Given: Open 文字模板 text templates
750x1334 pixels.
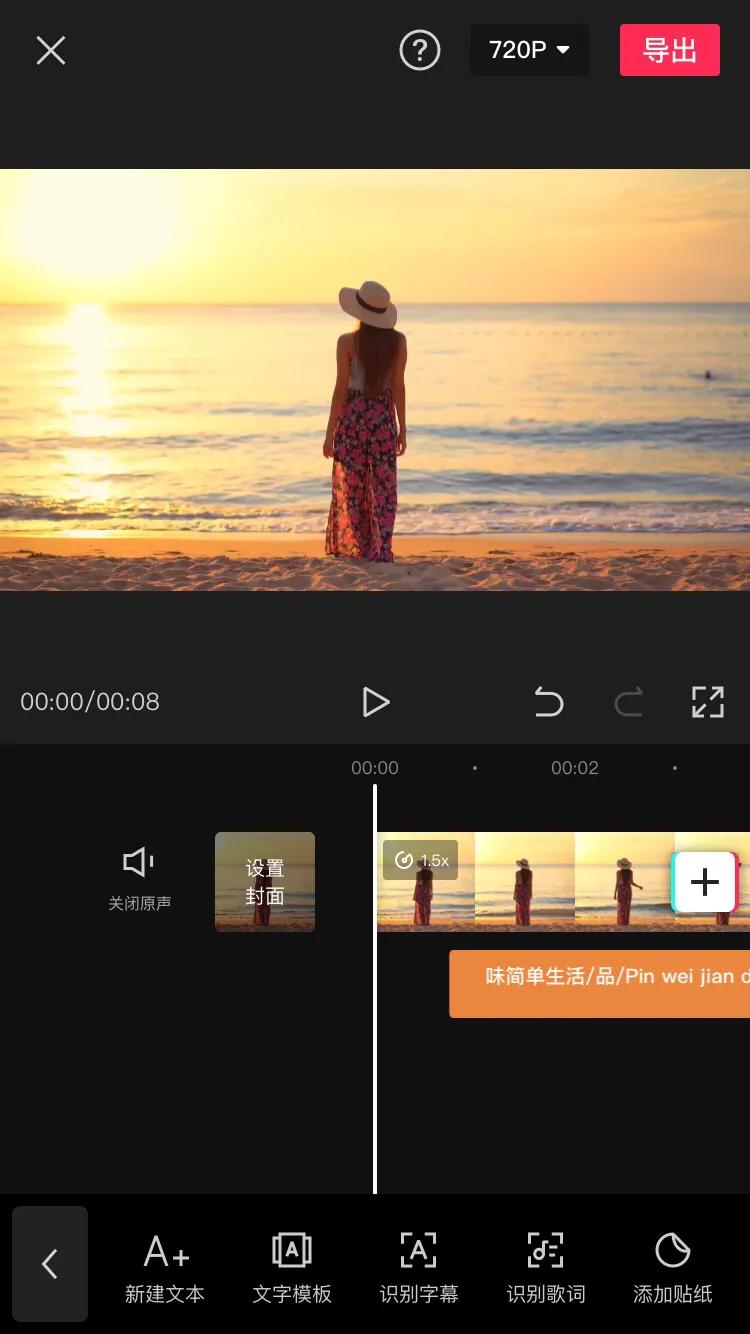Looking at the screenshot, I should (x=292, y=1268).
